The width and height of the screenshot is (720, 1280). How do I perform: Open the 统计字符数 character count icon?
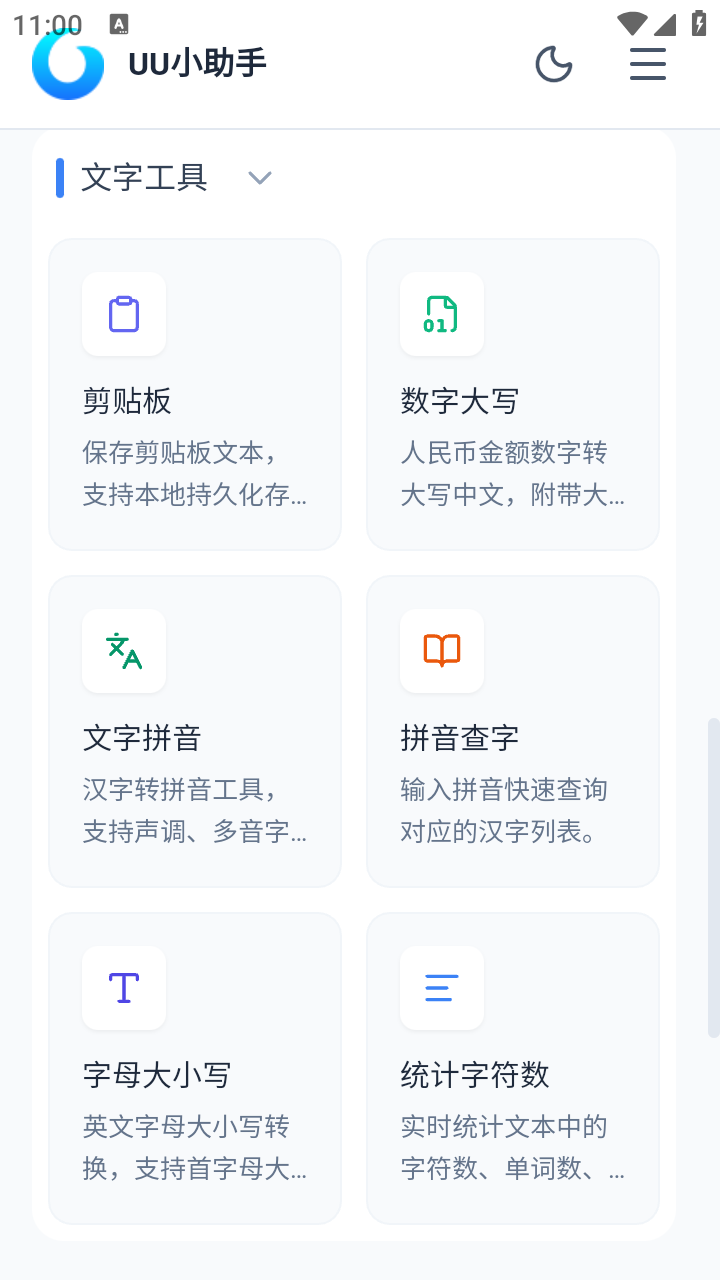(441, 988)
